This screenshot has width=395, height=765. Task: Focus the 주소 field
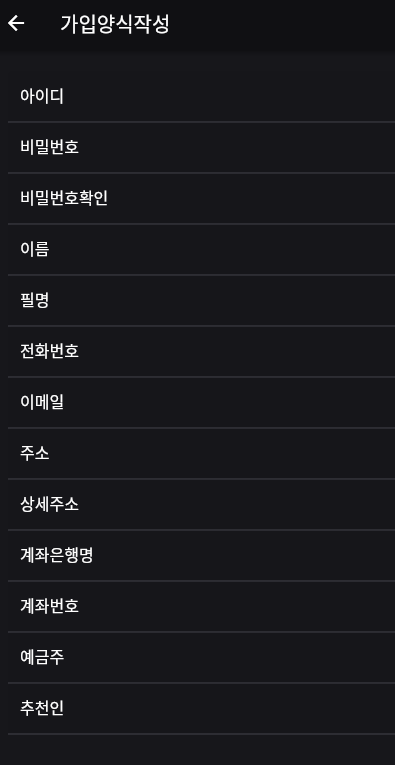(x=201, y=453)
